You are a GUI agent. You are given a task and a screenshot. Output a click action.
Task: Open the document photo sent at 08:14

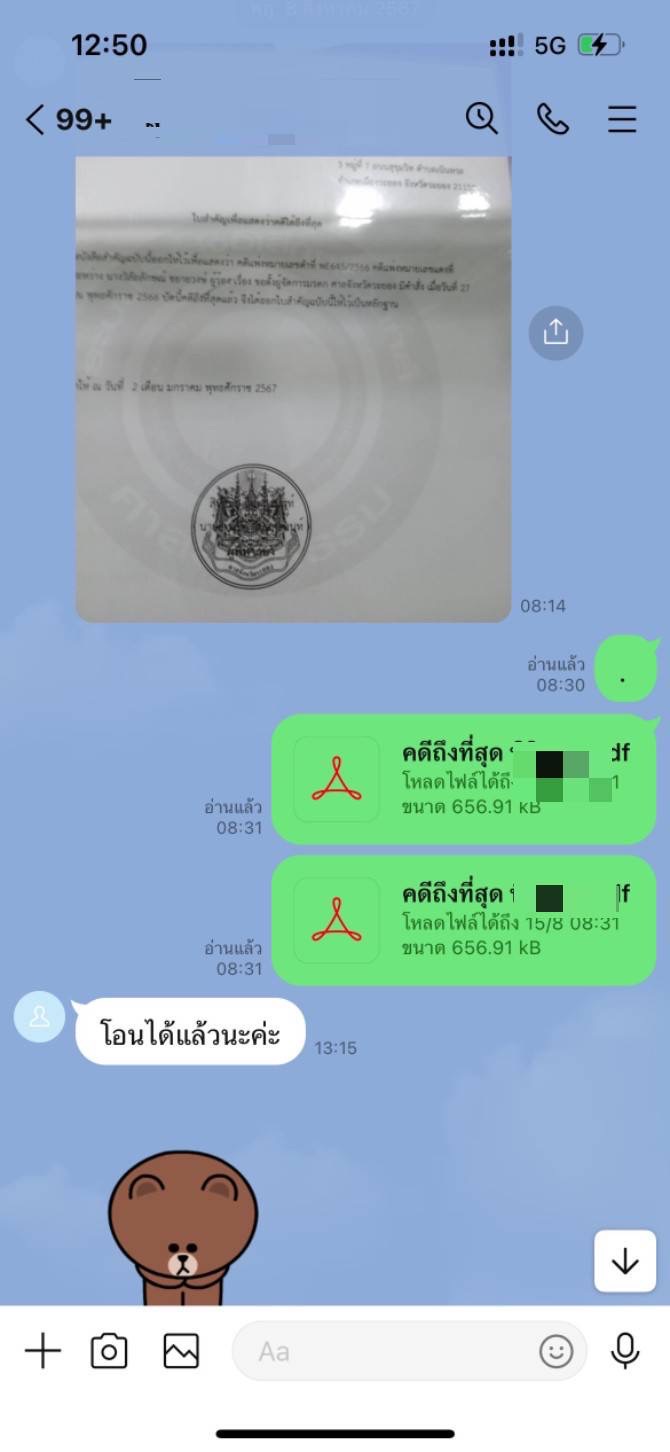[294, 378]
